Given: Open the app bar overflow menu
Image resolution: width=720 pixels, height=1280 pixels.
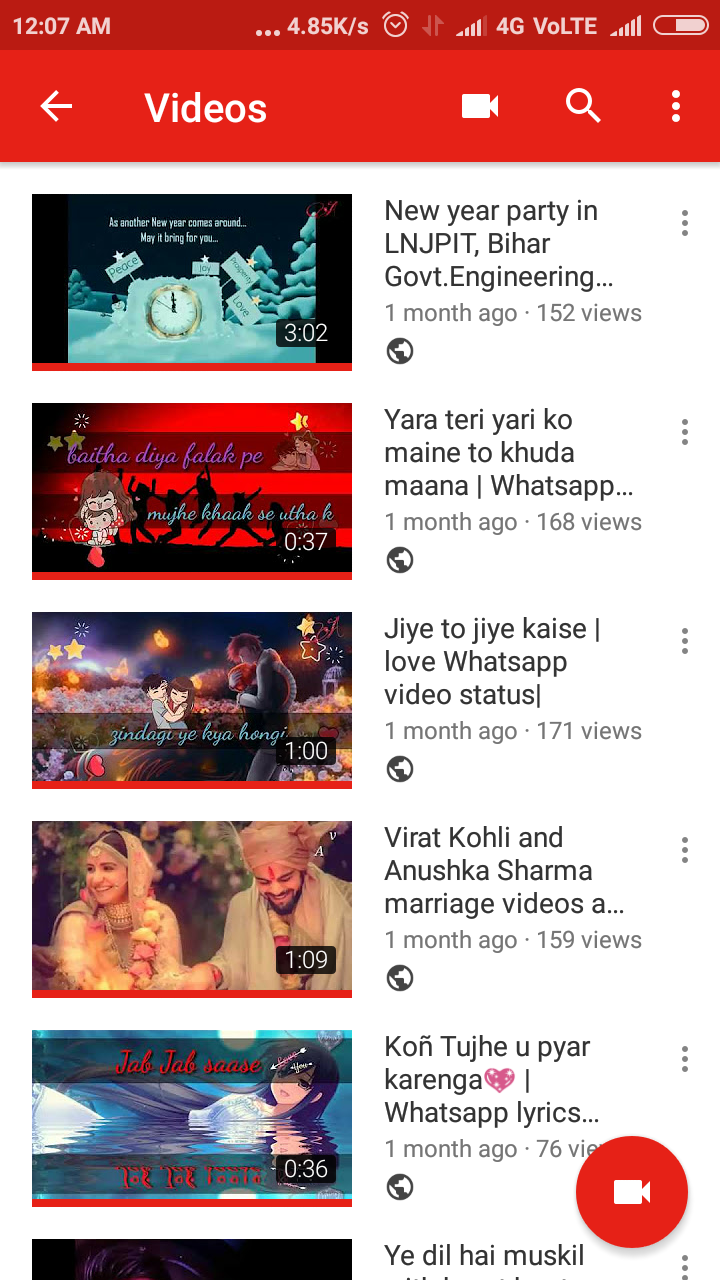Looking at the screenshot, I should (x=676, y=106).
